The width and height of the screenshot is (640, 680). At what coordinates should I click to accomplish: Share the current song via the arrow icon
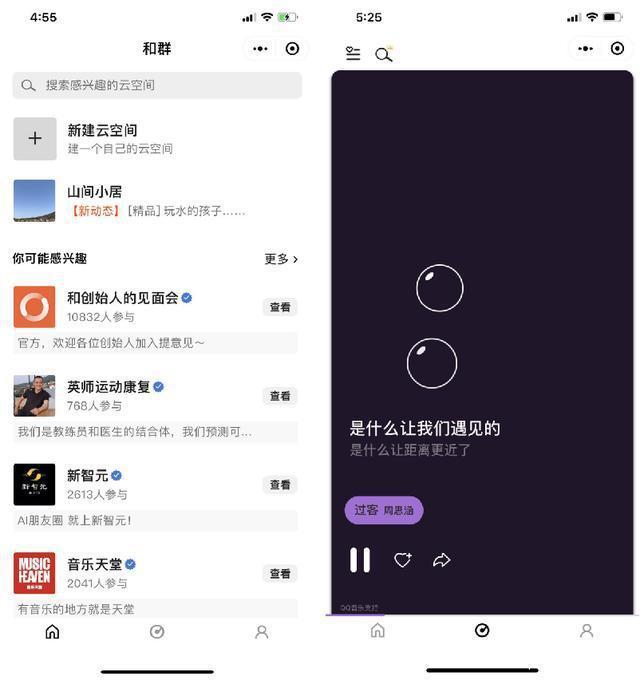click(442, 560)
